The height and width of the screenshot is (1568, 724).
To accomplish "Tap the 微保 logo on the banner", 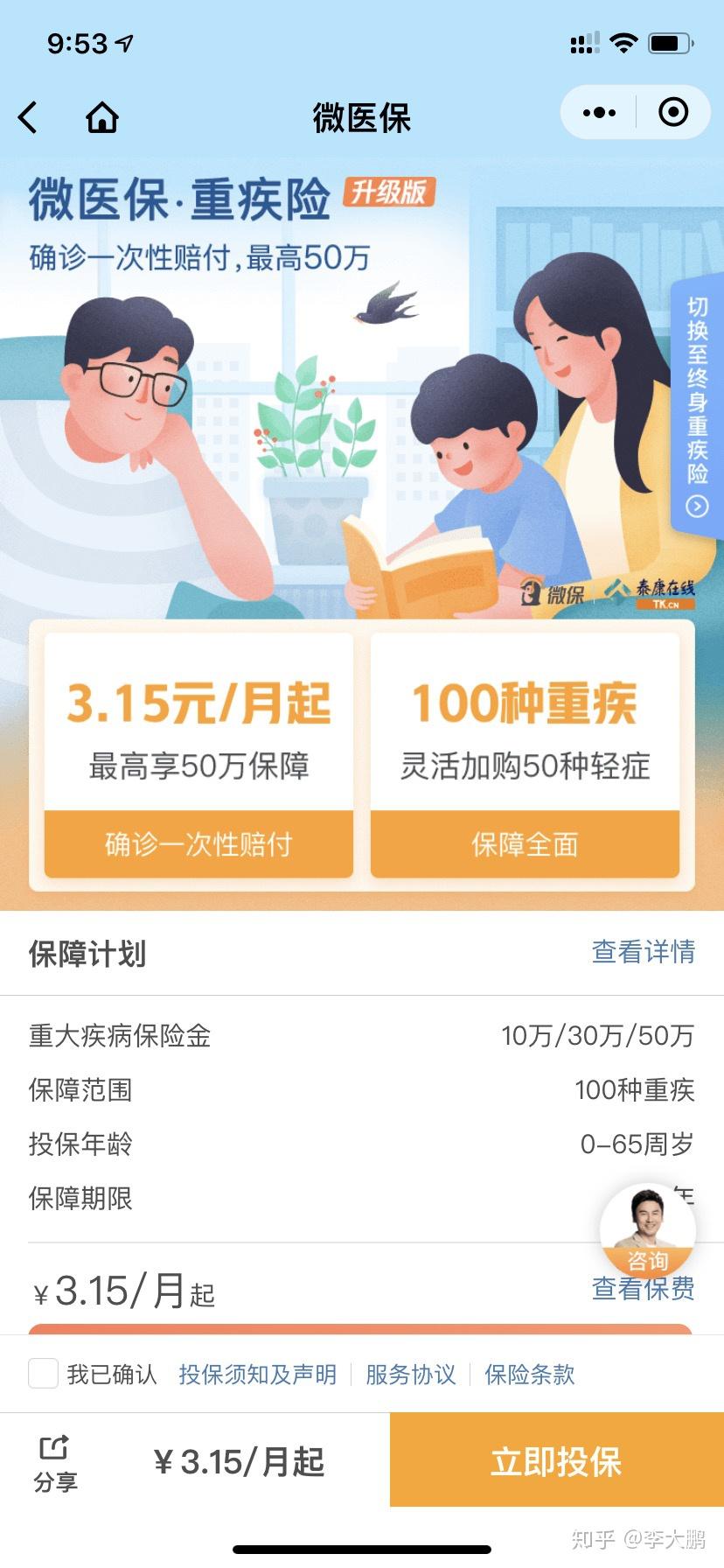I will [x=553, y=591].
